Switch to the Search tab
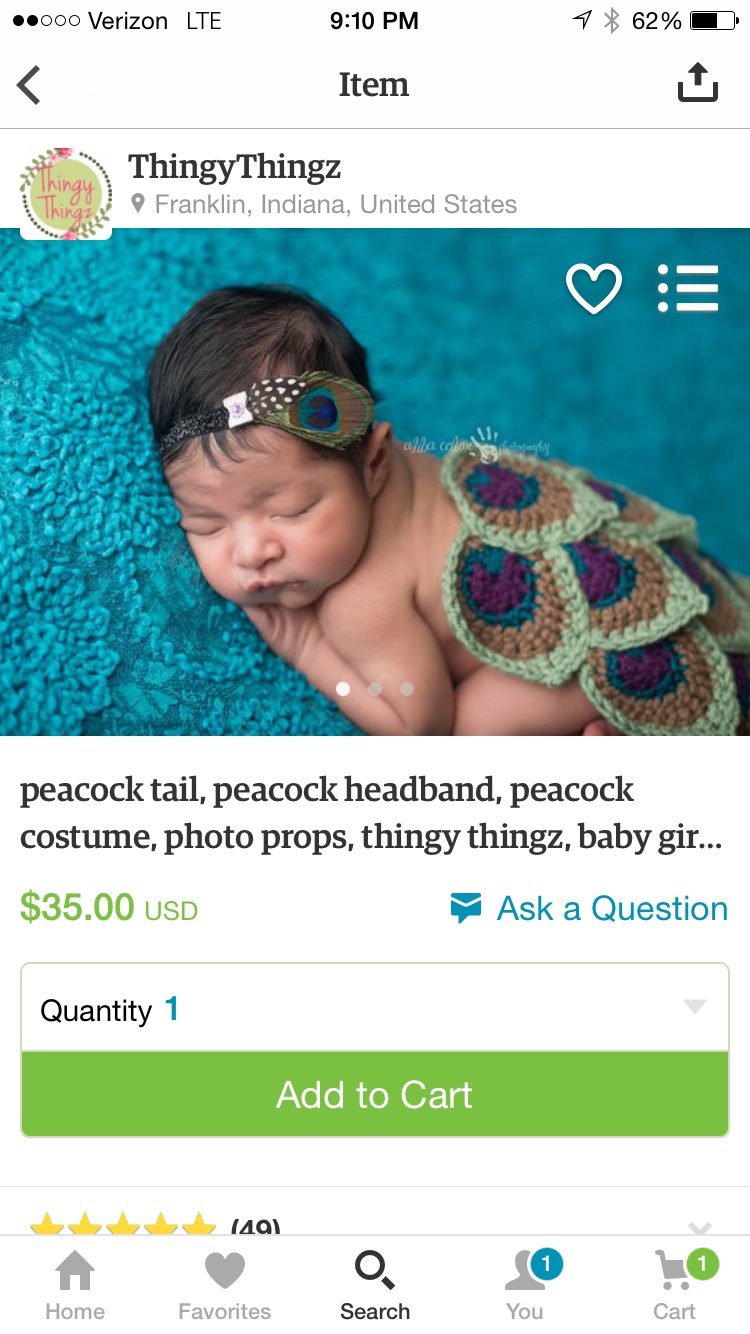Screen dimensions: 750x1334 [x=375, y=1286]
